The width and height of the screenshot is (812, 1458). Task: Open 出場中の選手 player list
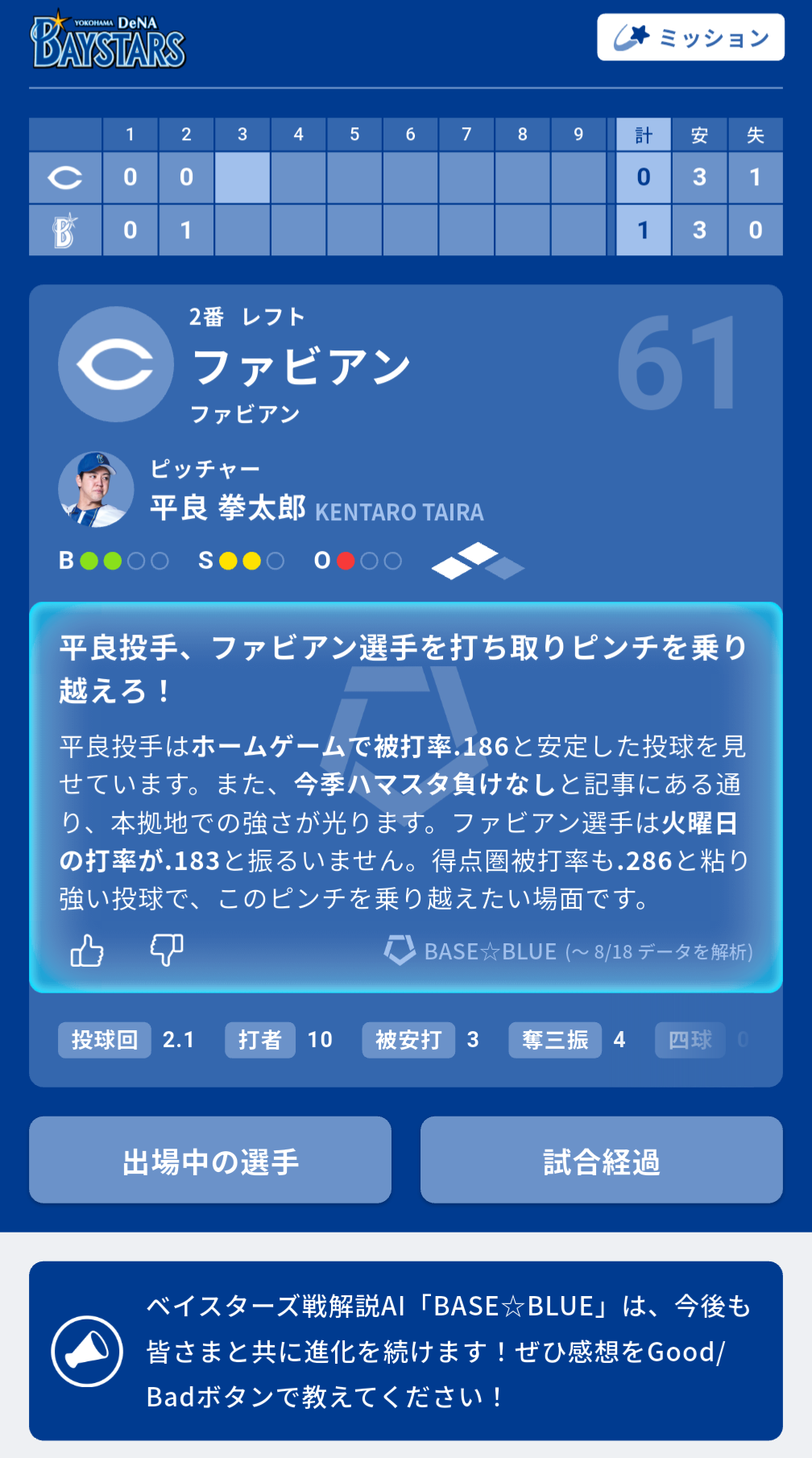click(210, 1160)
